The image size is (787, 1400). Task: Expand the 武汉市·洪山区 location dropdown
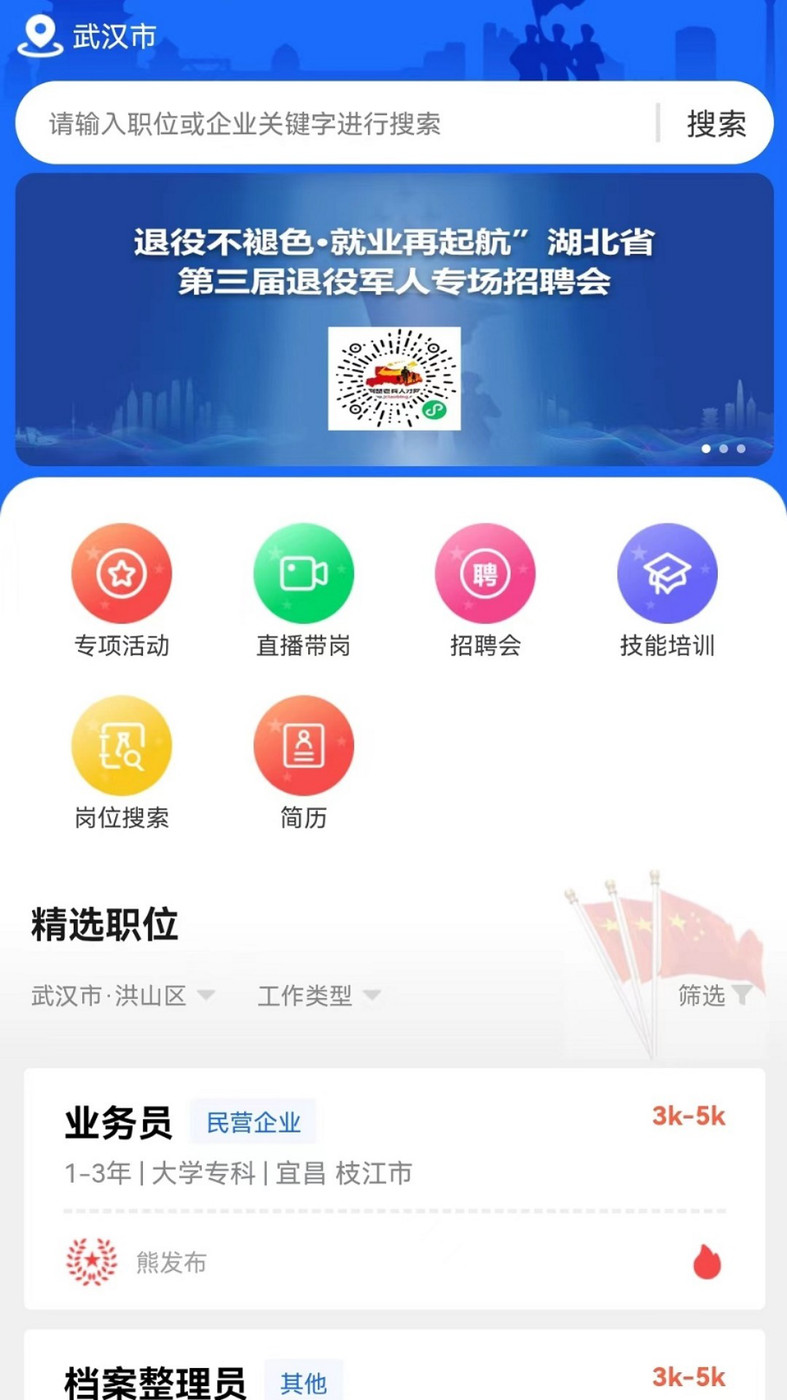pyautogui.click(x=122, y=996)
